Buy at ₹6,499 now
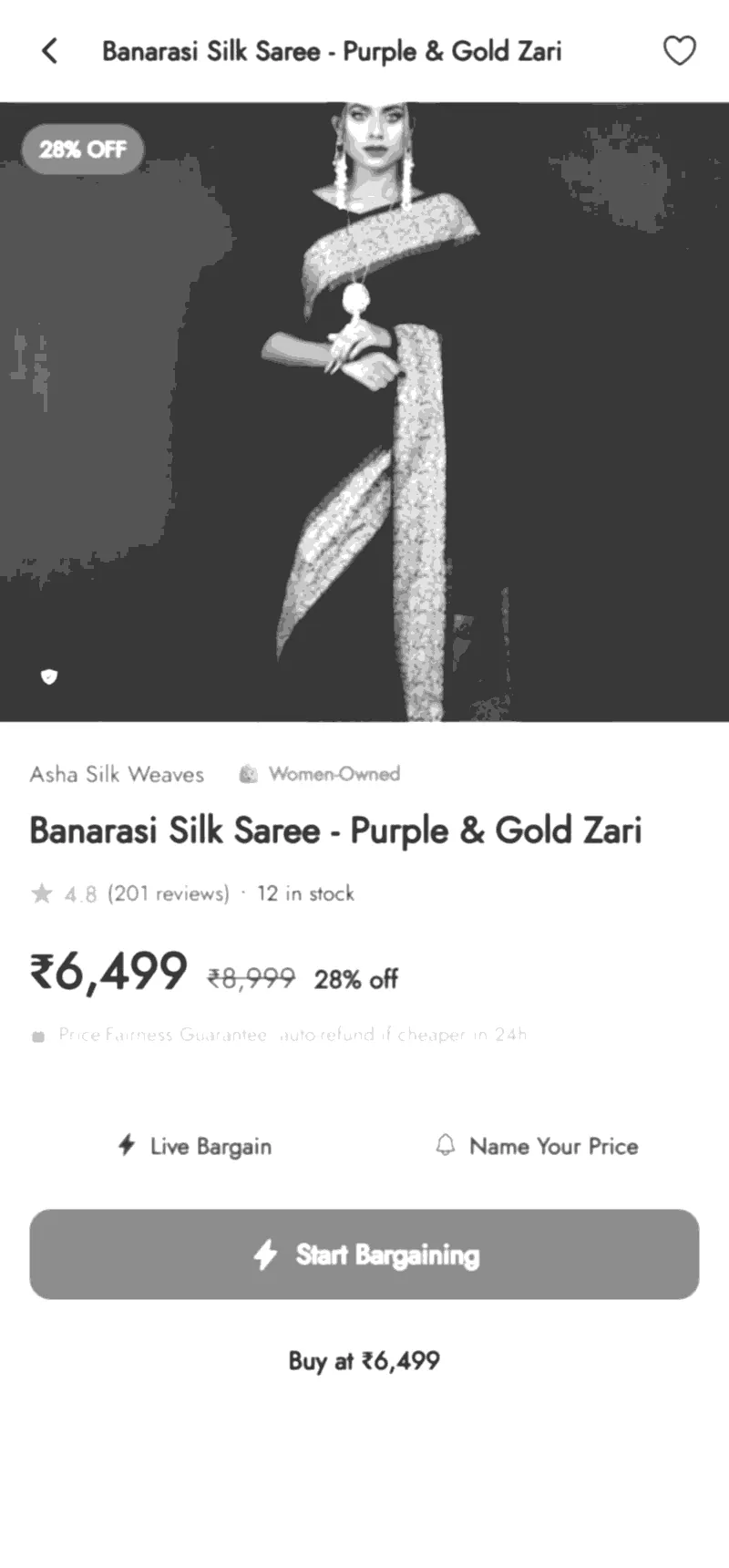Screen dimensions: 729x1568 point(364,1361)
